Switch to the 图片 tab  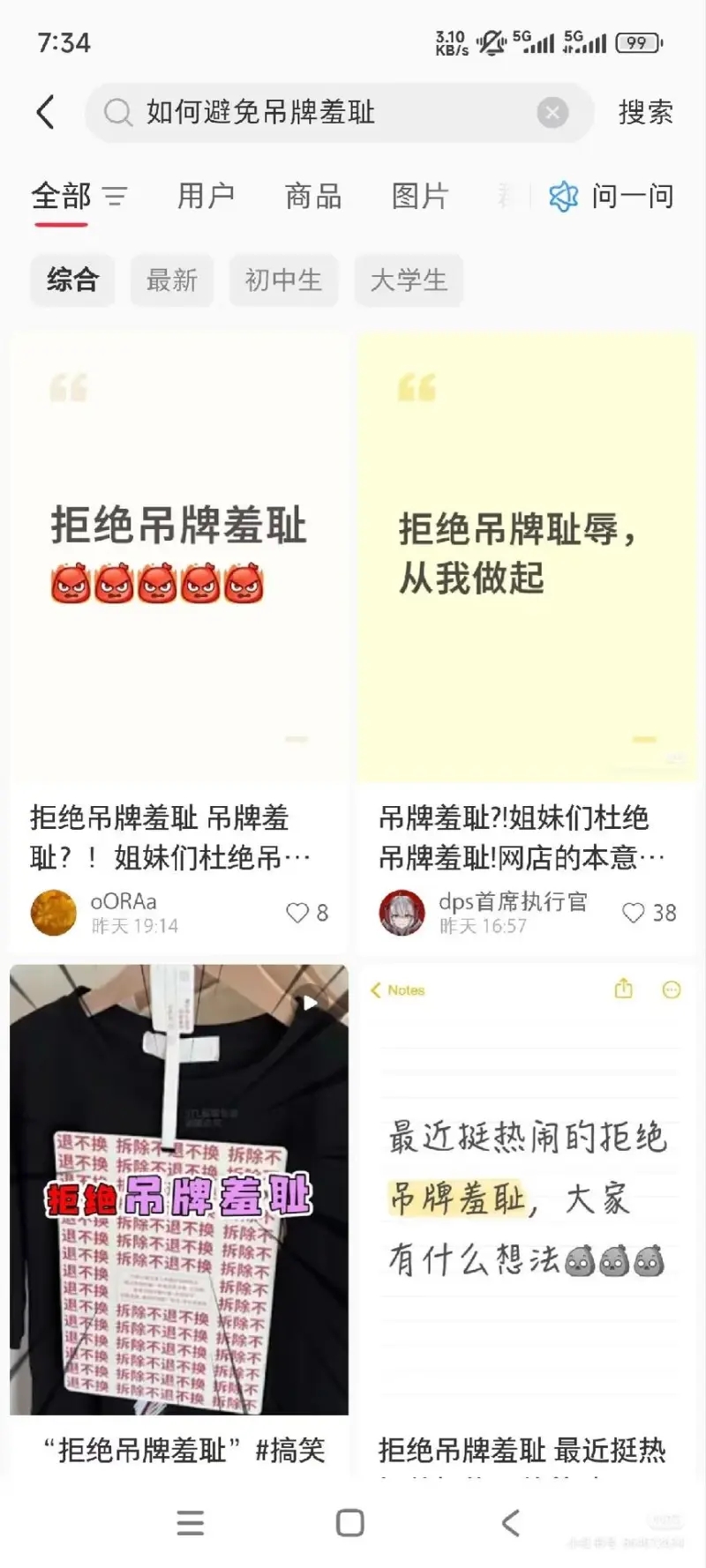point(420,196)
